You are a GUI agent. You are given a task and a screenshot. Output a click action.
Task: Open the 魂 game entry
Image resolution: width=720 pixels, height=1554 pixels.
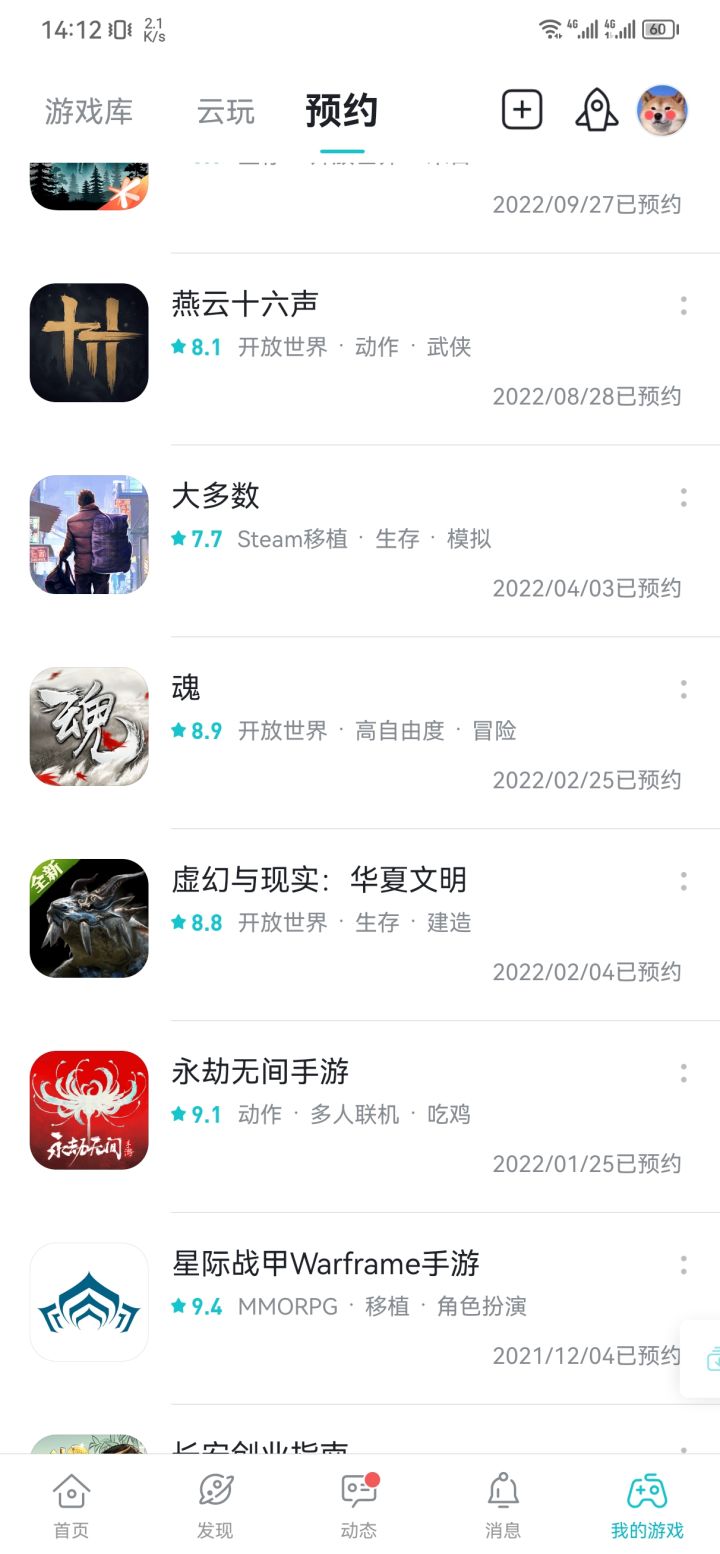[x=186, y=688]
